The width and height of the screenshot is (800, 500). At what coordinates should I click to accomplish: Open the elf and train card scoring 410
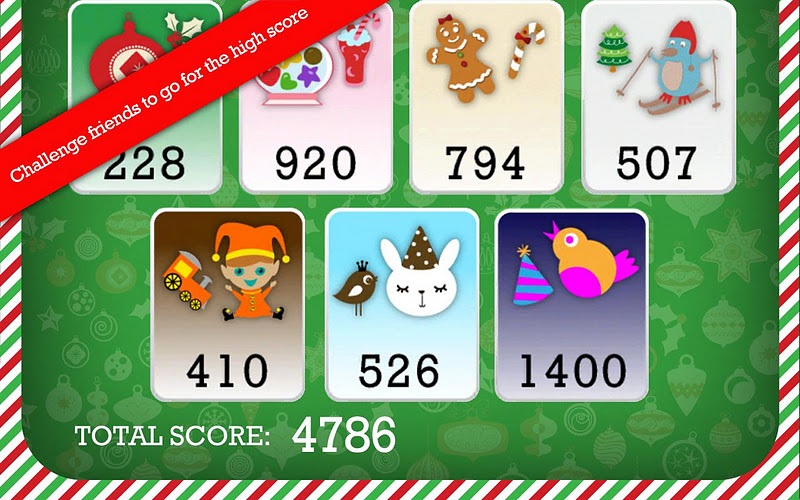[227, 305]
